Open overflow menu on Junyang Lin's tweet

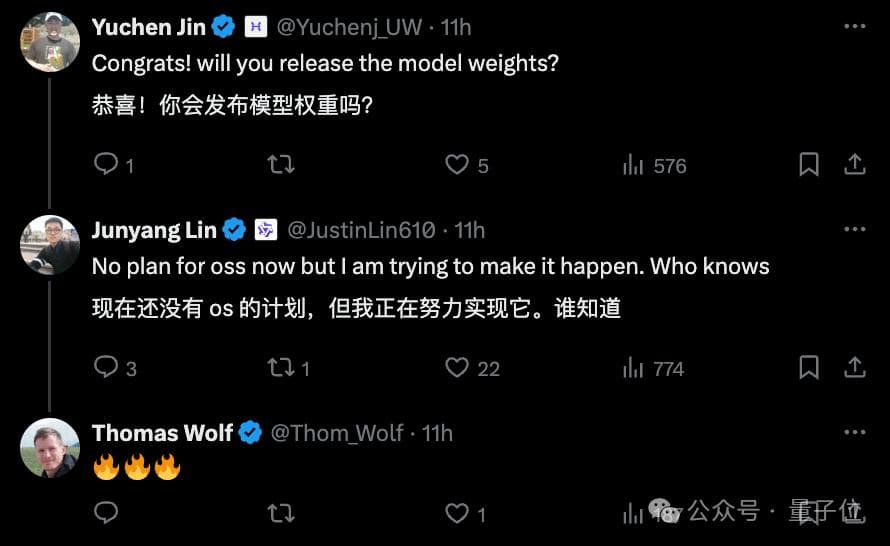click(854, 229)
